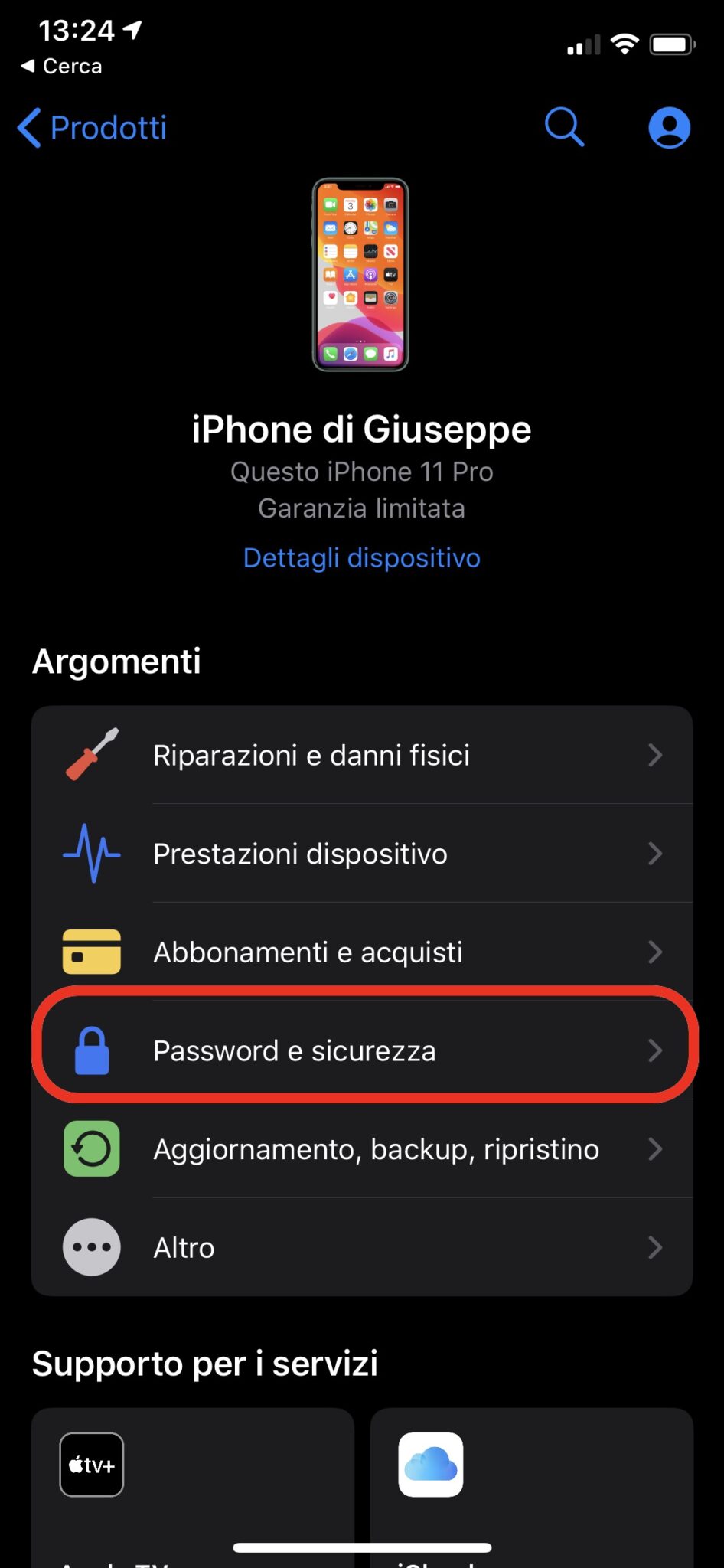Open Aggiornamento, backup, ripristino
Screen dimensions: 724x1568
(x=361, y=1149)
